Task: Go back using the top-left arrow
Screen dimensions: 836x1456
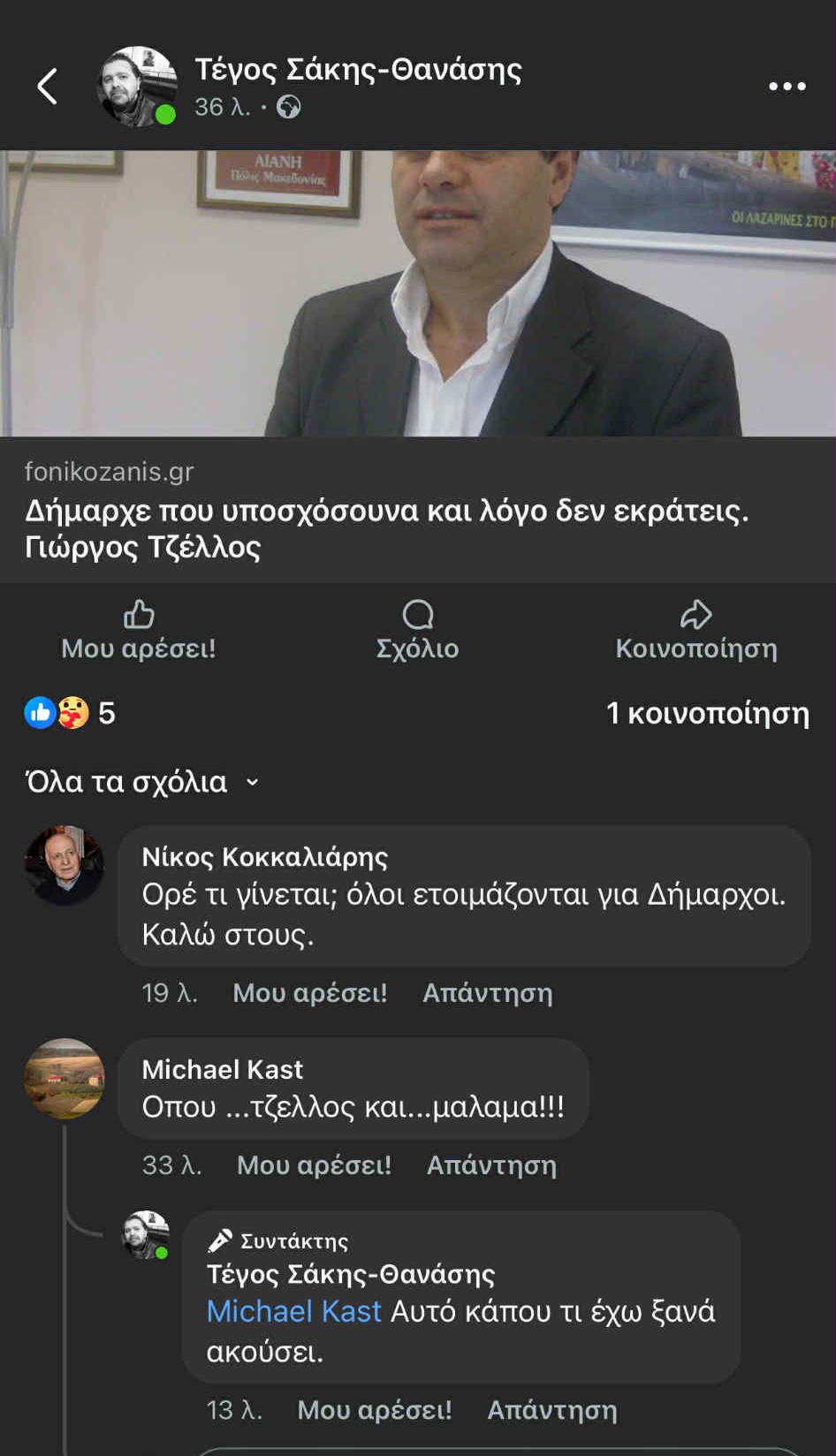Action: [x=48, y=87]
